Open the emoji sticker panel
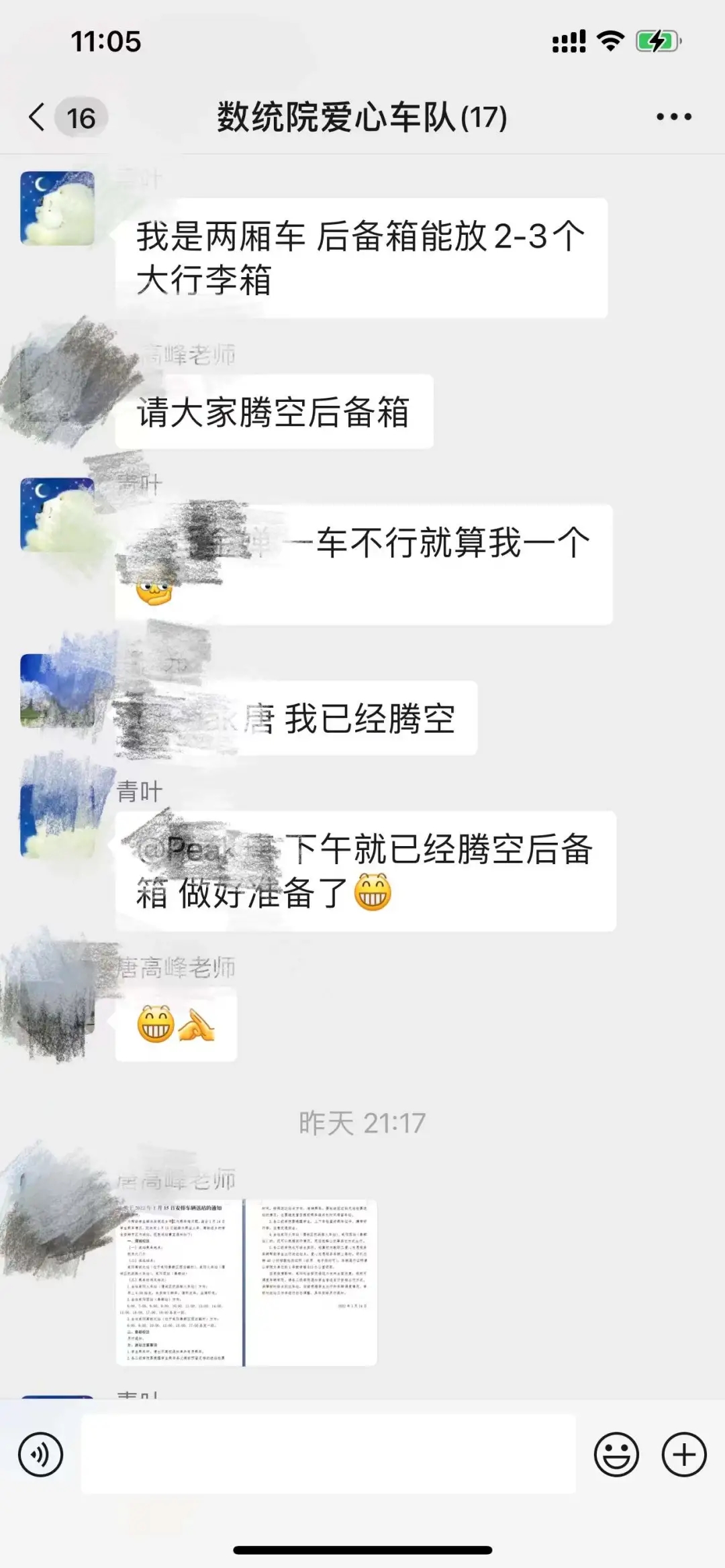The height and width of the screenshot is (1568, 725). 616,1455
